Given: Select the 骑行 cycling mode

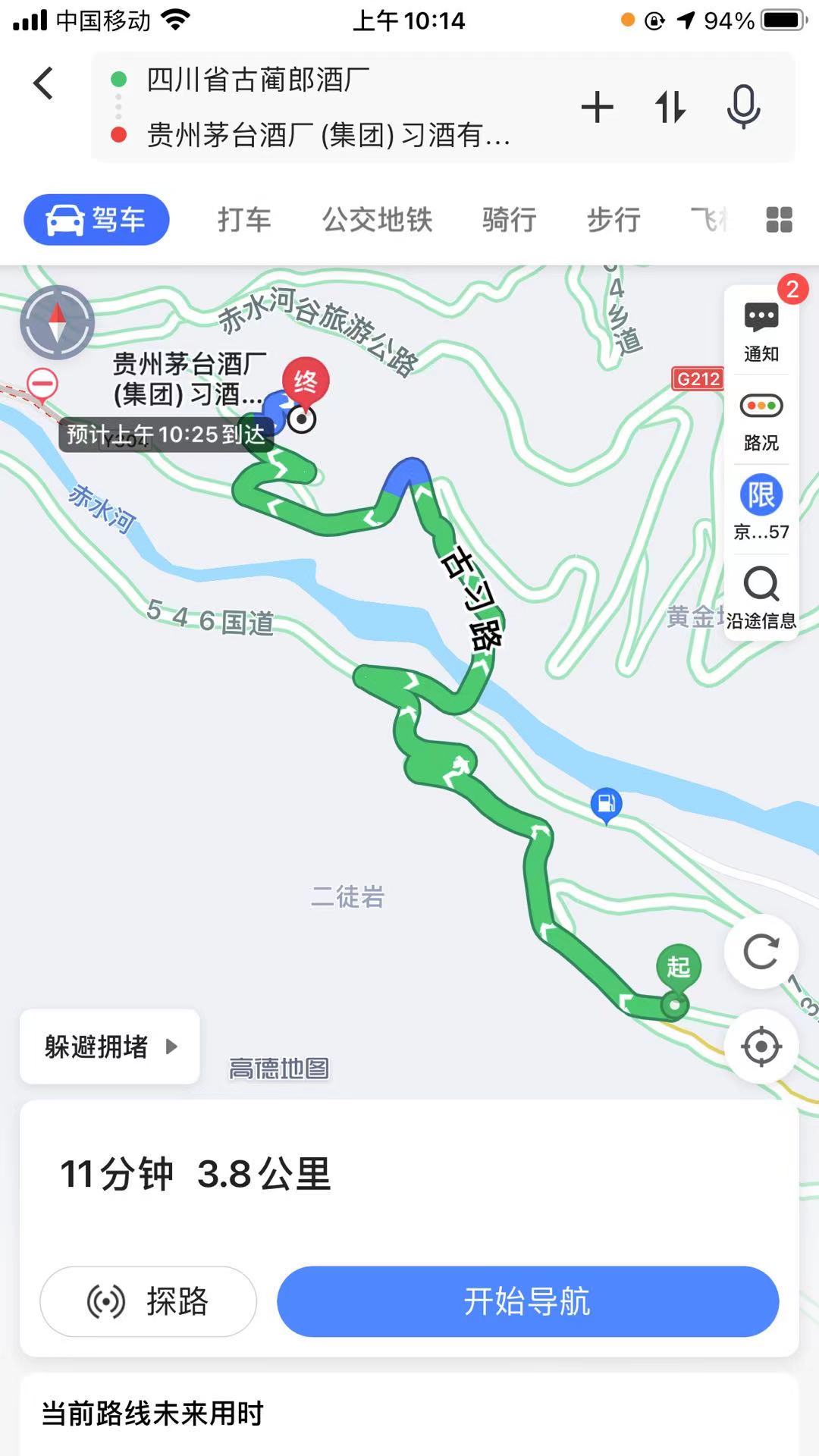Looking at the screenshot, I should [x=508, y=219].
